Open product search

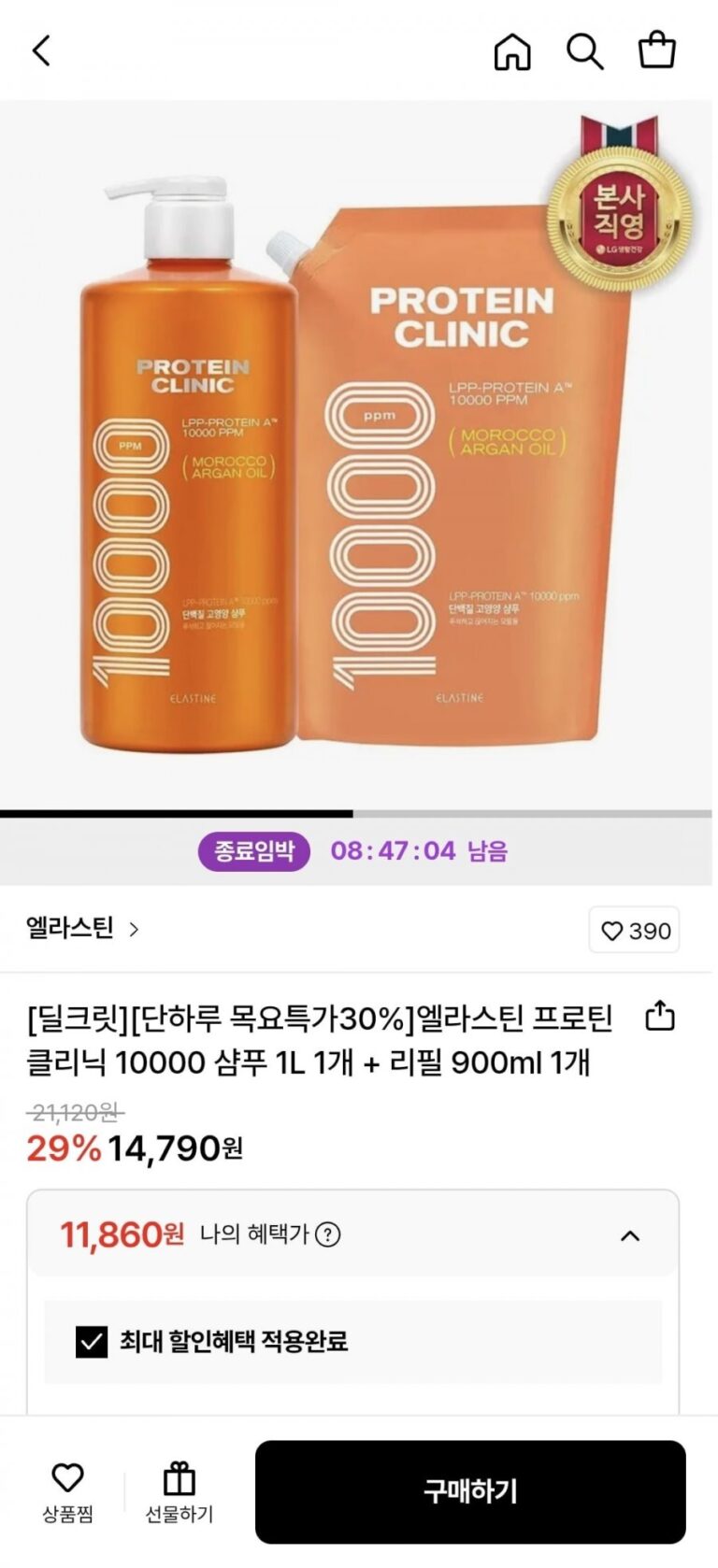(584, 51)
